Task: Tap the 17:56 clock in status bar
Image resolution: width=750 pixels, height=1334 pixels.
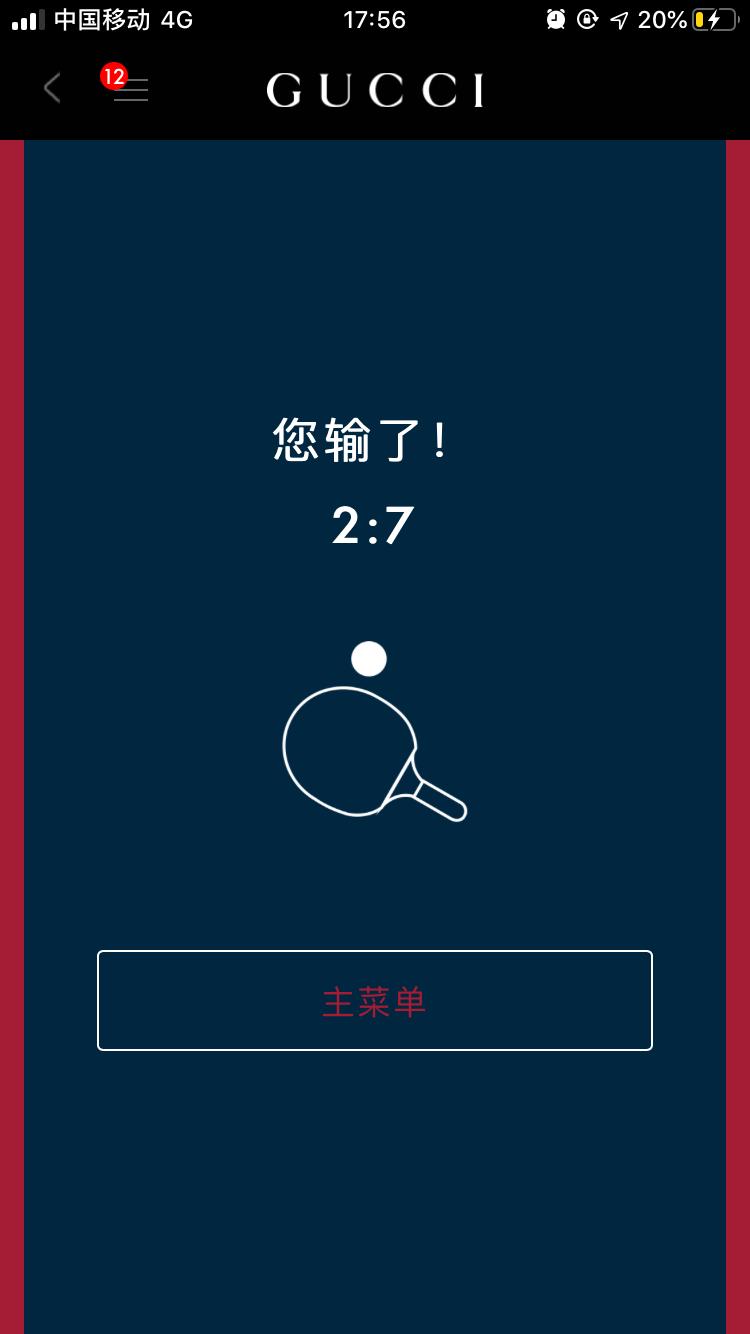Action: [x=373, y=19]
